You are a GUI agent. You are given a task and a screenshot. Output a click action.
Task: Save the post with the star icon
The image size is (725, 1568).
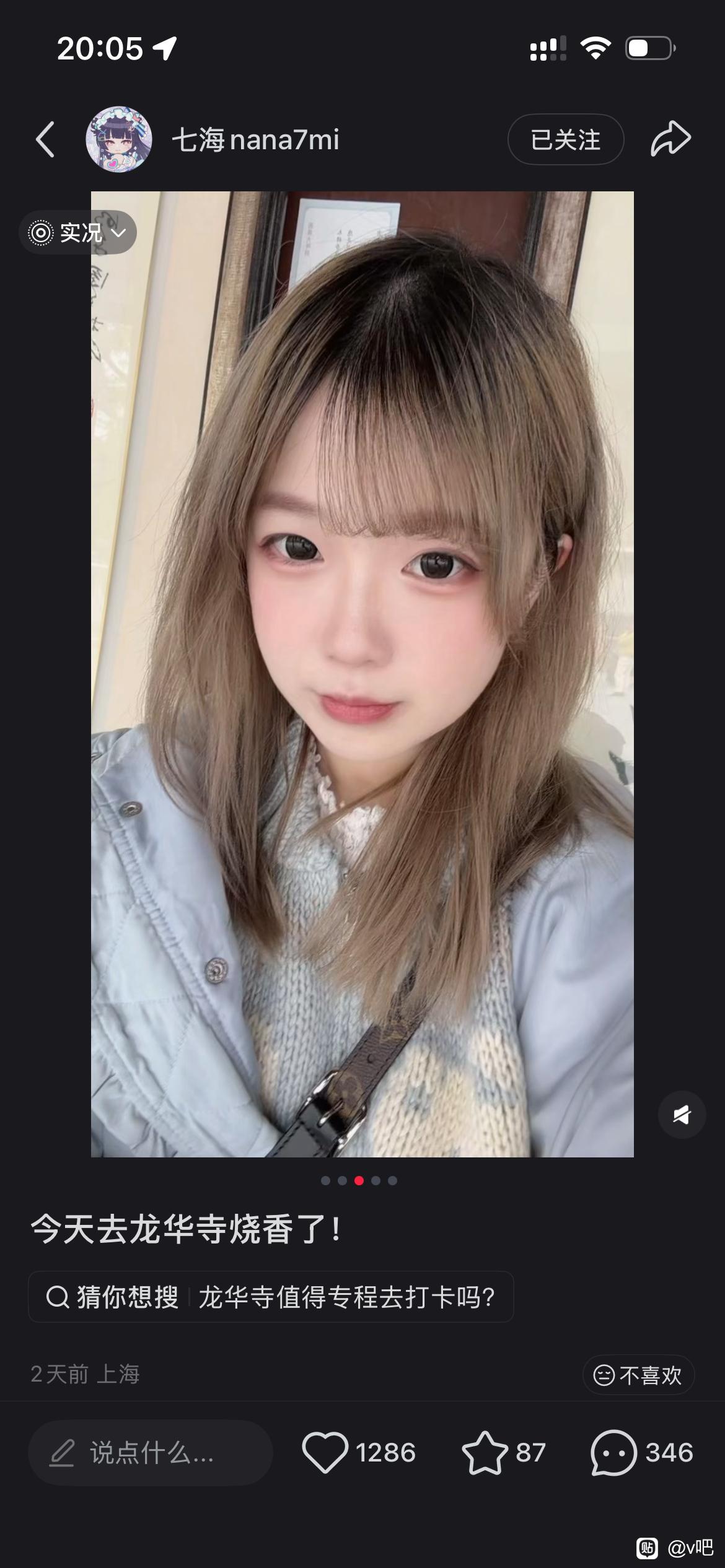click(x=485, y=1452)
